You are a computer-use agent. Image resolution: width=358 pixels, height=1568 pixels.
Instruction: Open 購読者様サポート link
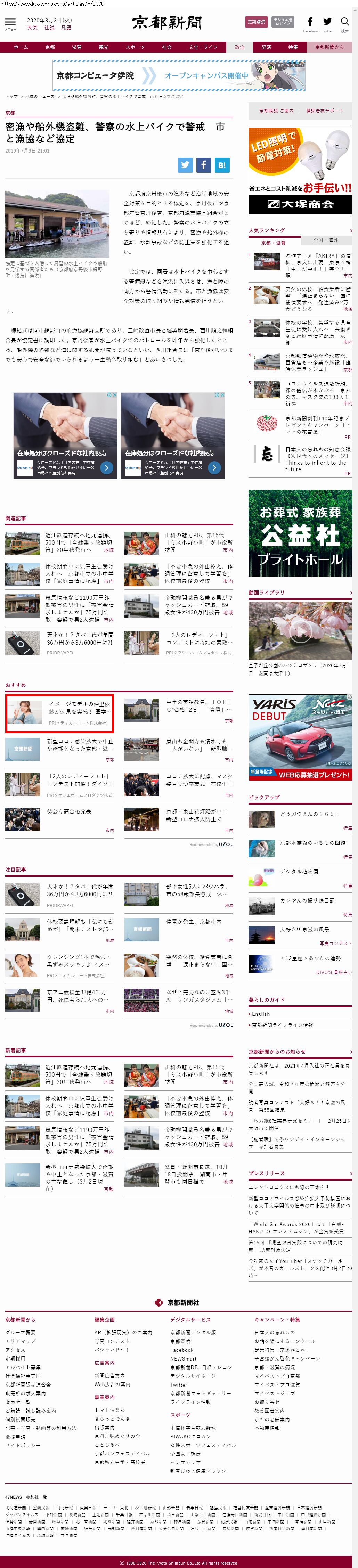[325, 111]
